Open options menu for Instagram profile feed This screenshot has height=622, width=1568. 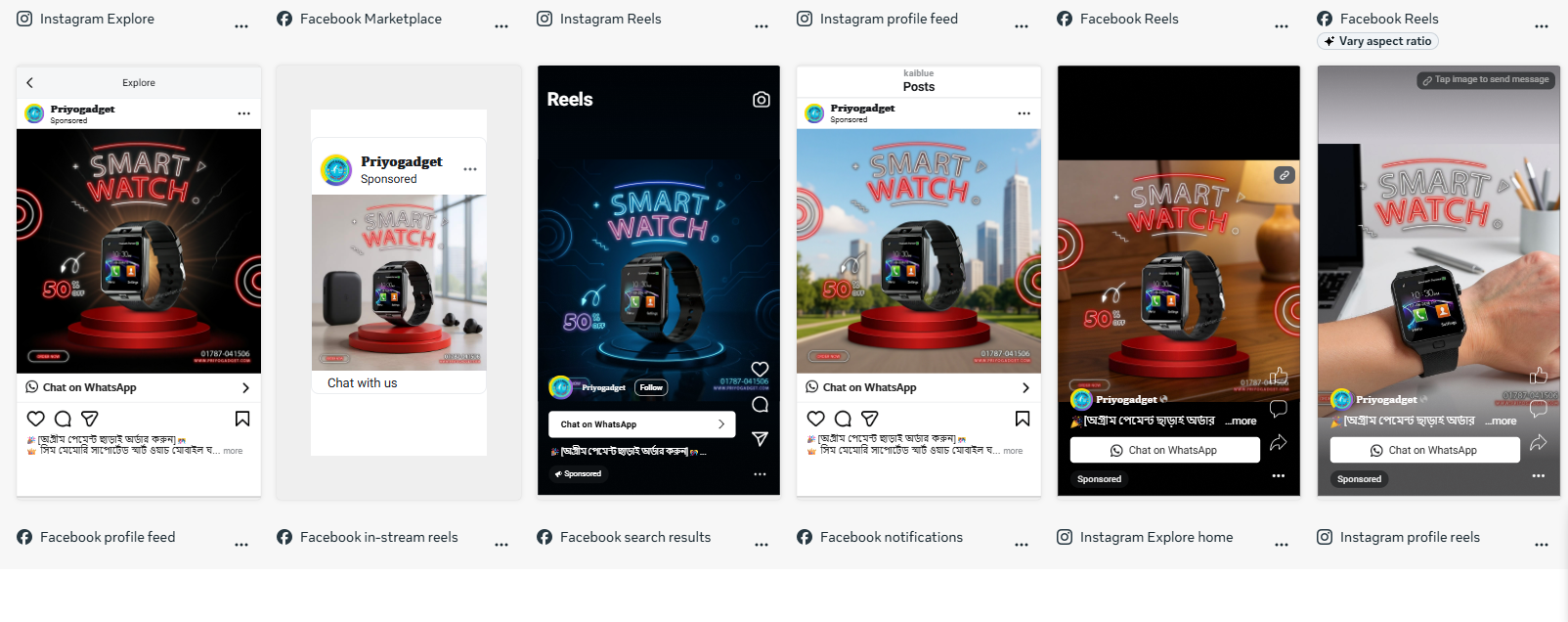point(1022,26)
